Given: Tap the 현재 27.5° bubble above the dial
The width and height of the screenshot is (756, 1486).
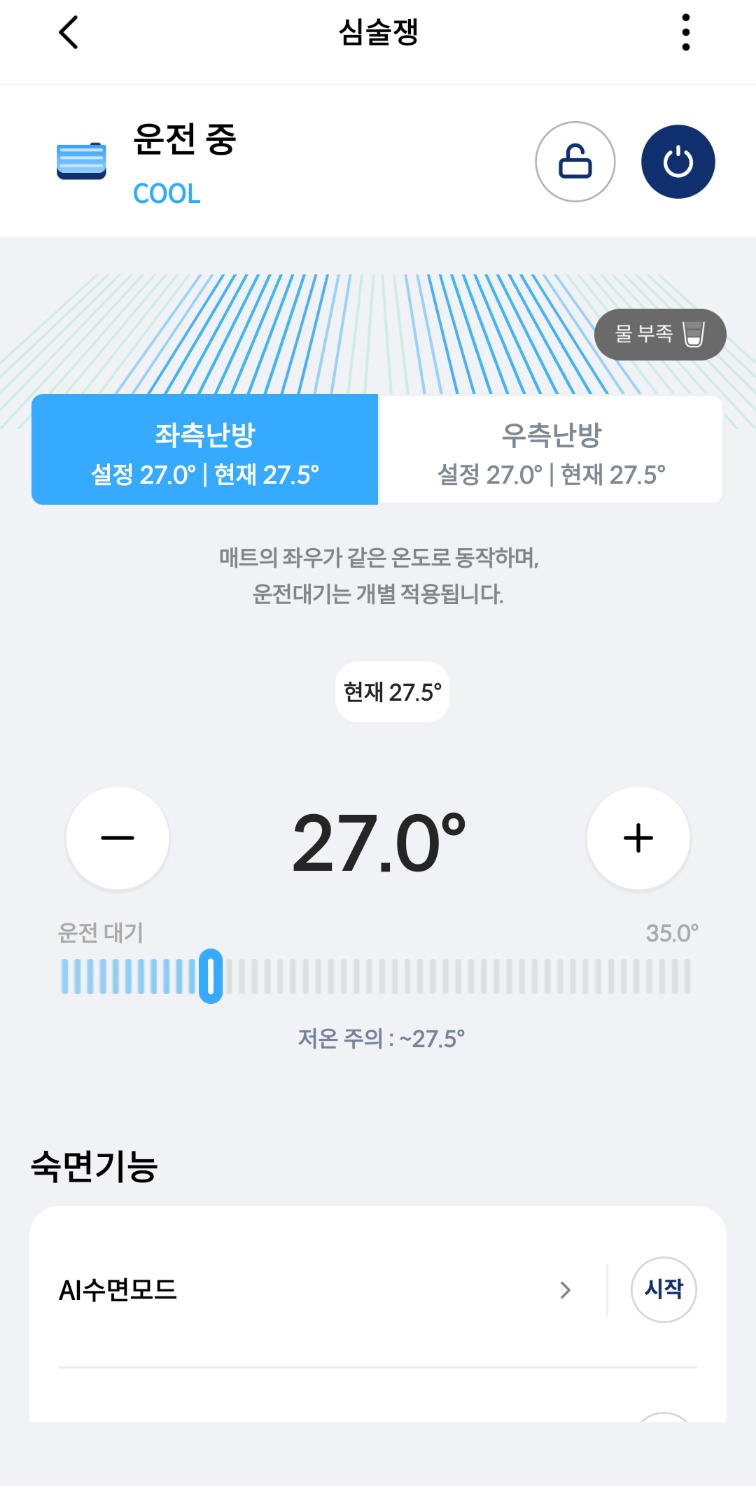Looking at the screenshot, I should (x=392, y=691).
